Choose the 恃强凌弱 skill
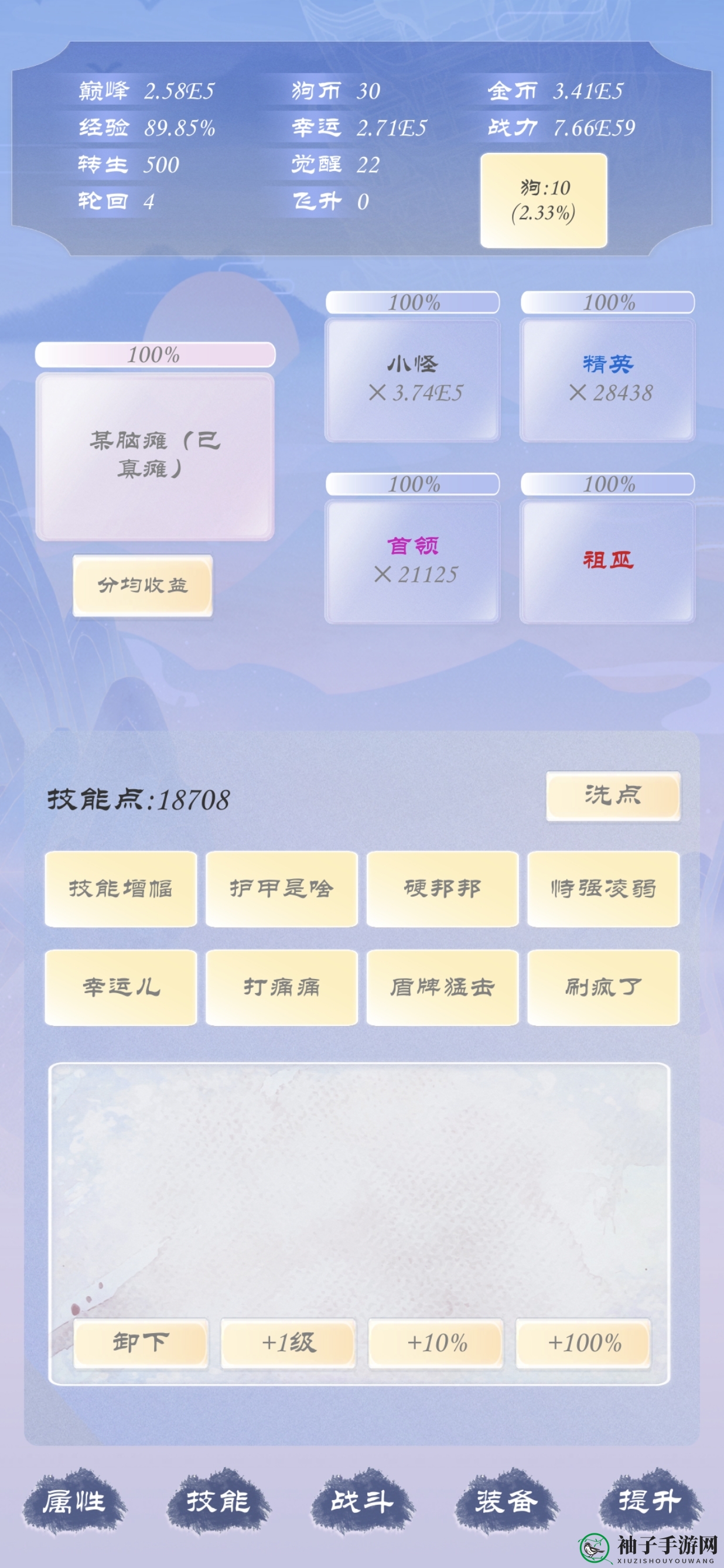The width and height of the screenshot is (724, 1568). click(x=603, y=889)
